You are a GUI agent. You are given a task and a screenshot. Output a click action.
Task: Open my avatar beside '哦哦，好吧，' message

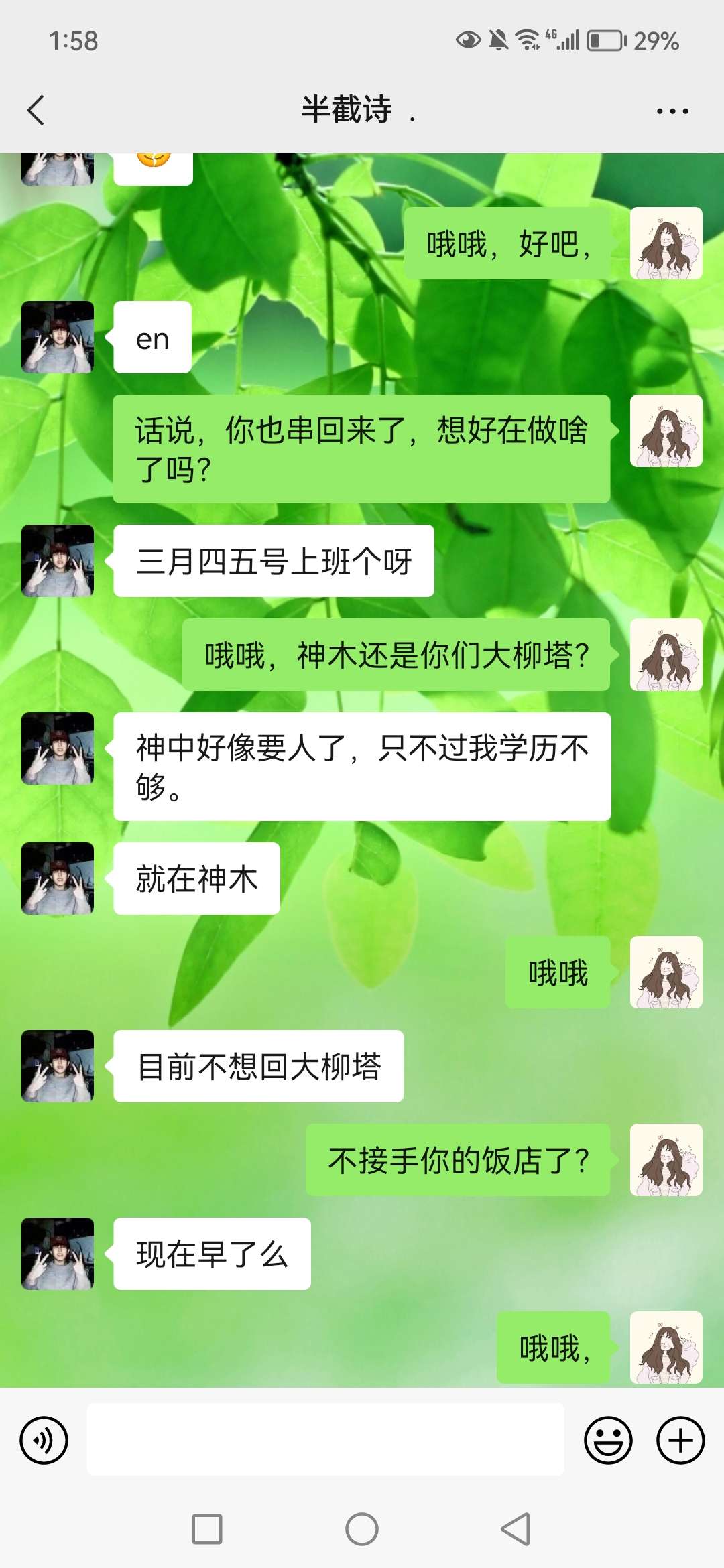(x=666, y=243)
